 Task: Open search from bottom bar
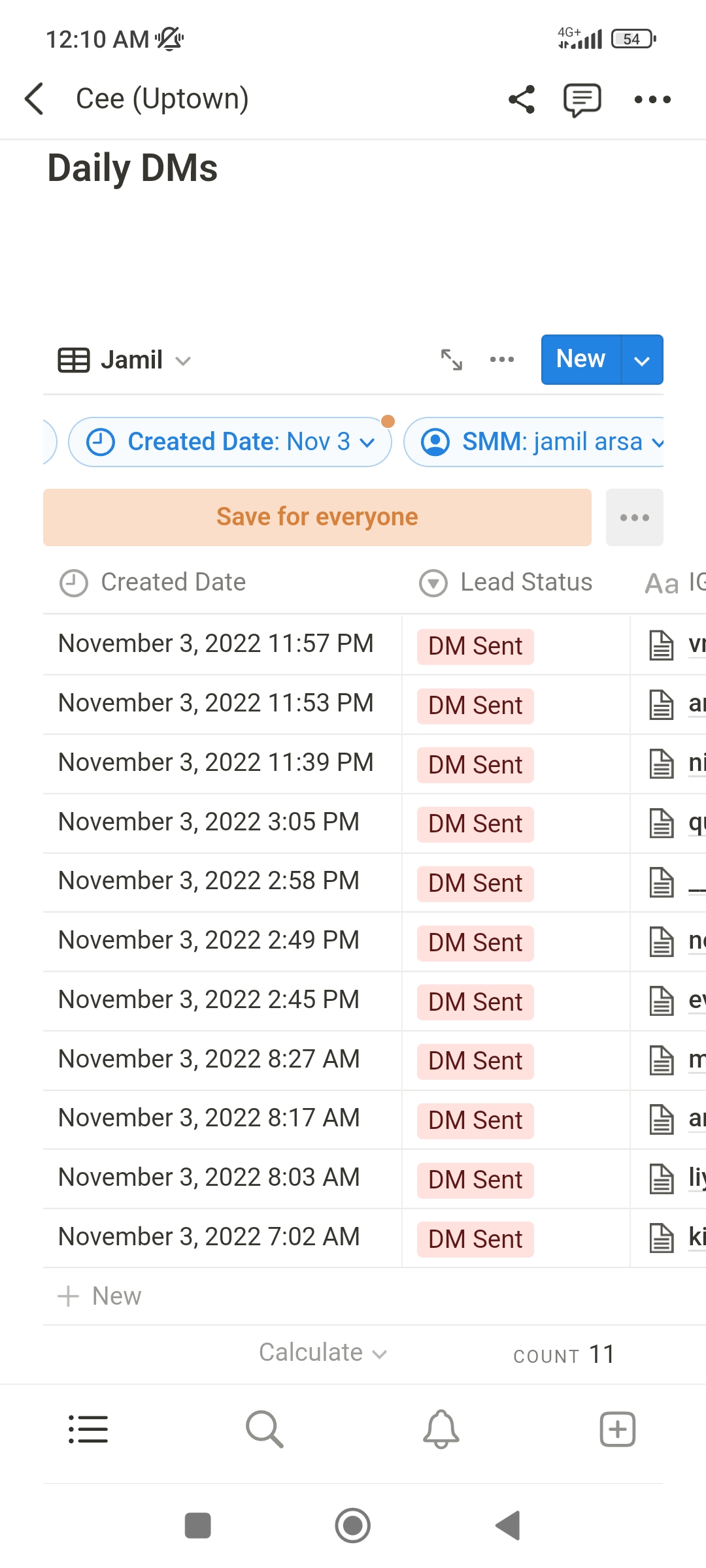coord(265,1429)
